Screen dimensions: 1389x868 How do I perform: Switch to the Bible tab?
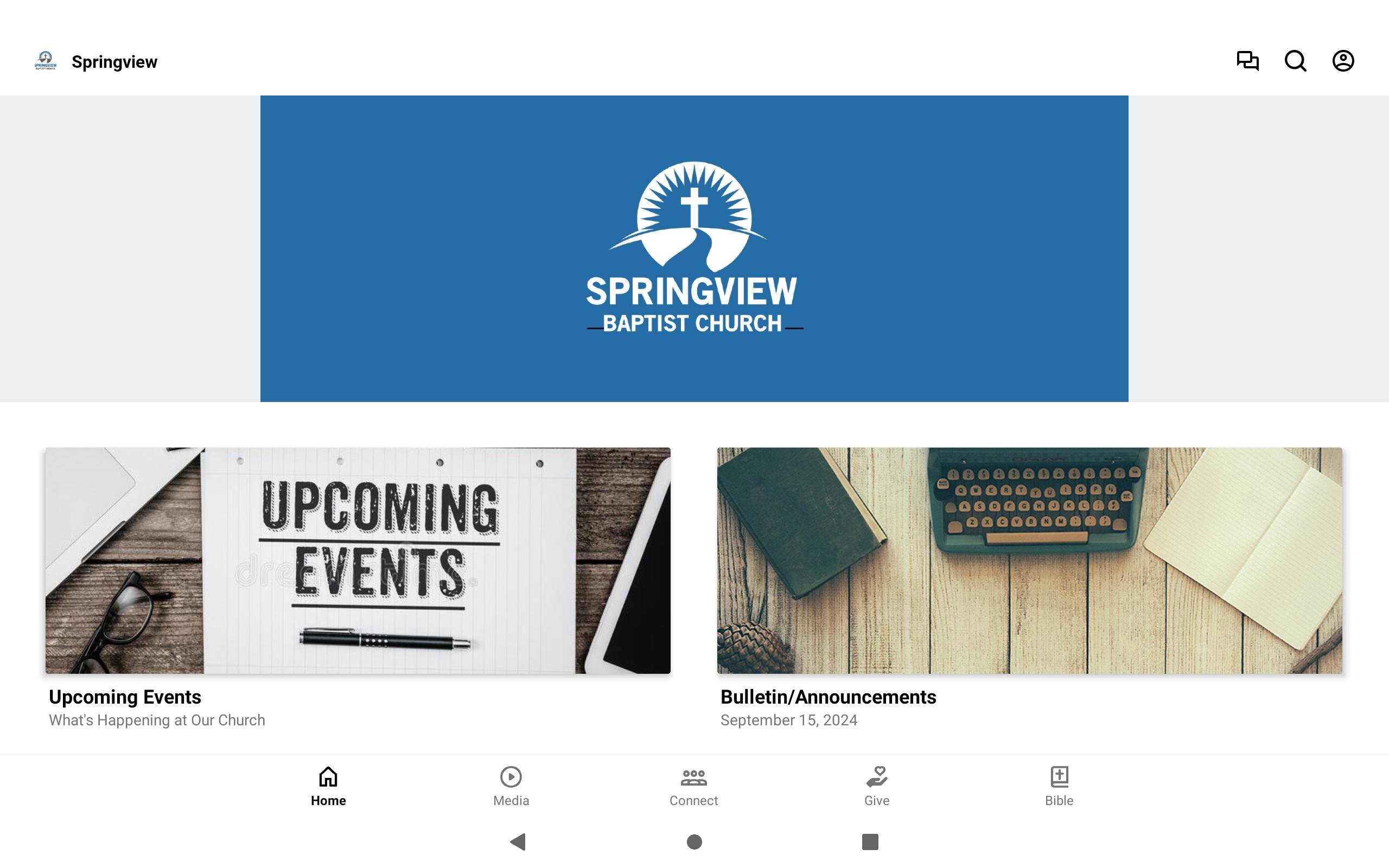click(1059, 786)
